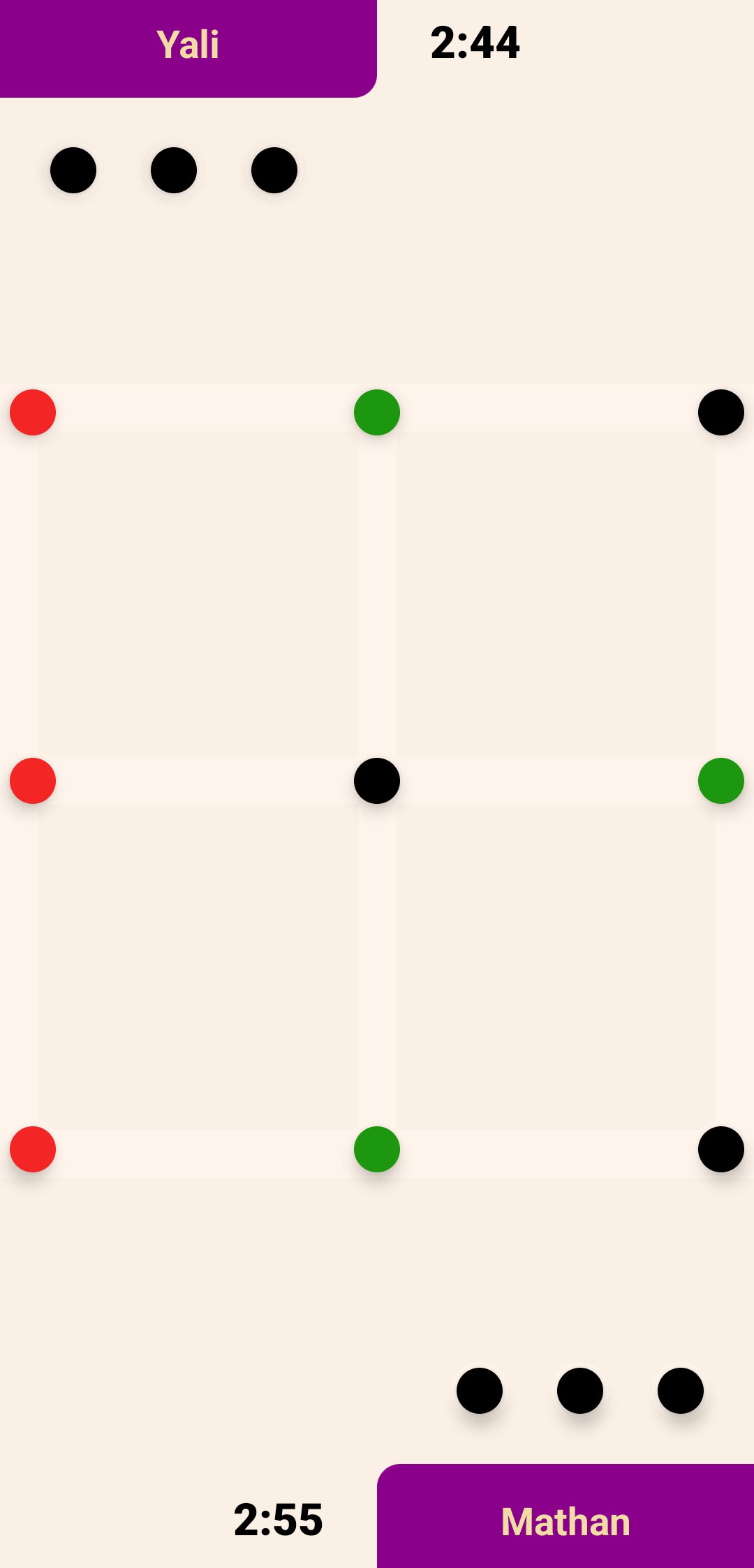Tap the green dot at the board's top-middle point
Image resolution: width=754 pixels, height=1568 pixels.
tap(377, 412)
